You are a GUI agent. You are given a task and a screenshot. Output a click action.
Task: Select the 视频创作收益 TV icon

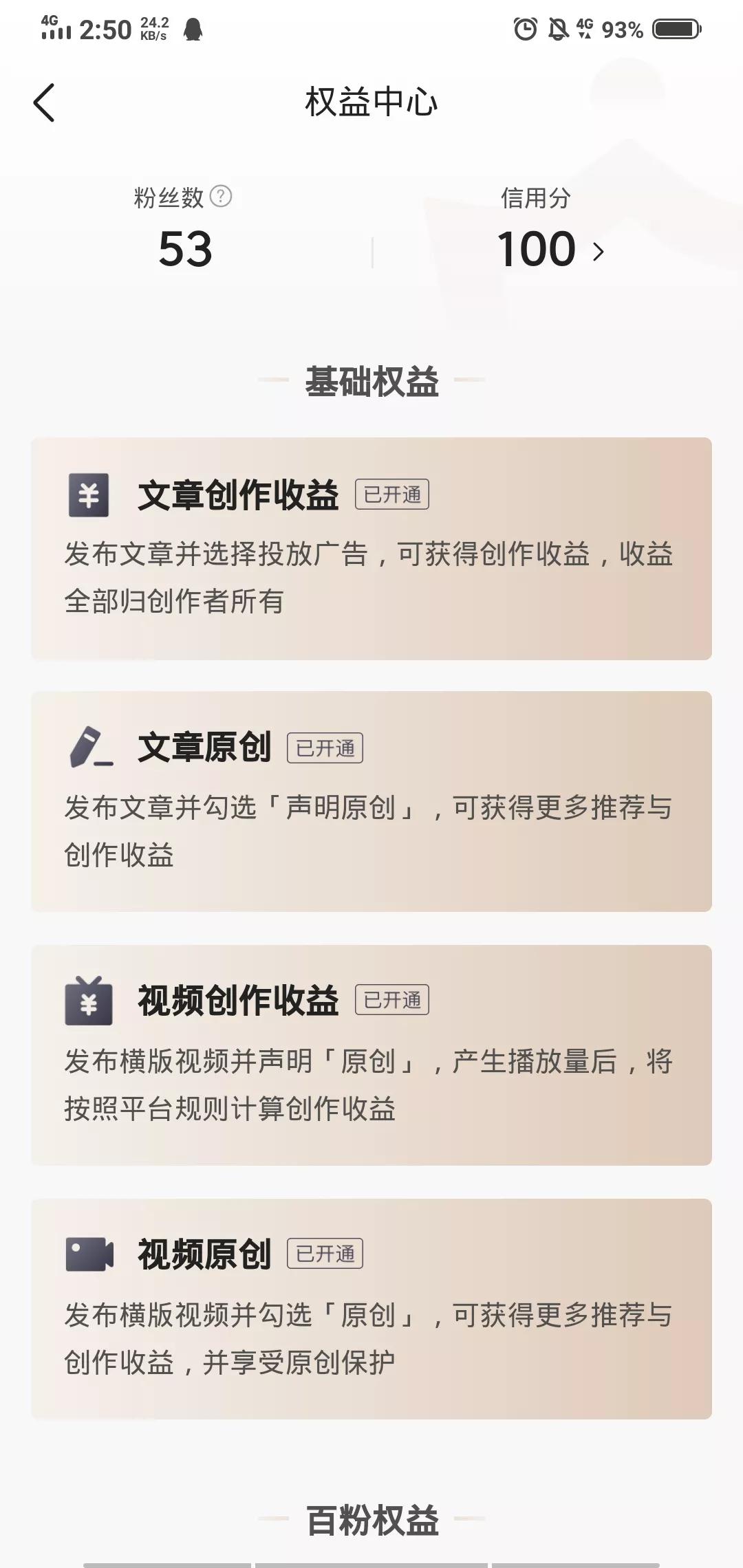pos(90,1001)
